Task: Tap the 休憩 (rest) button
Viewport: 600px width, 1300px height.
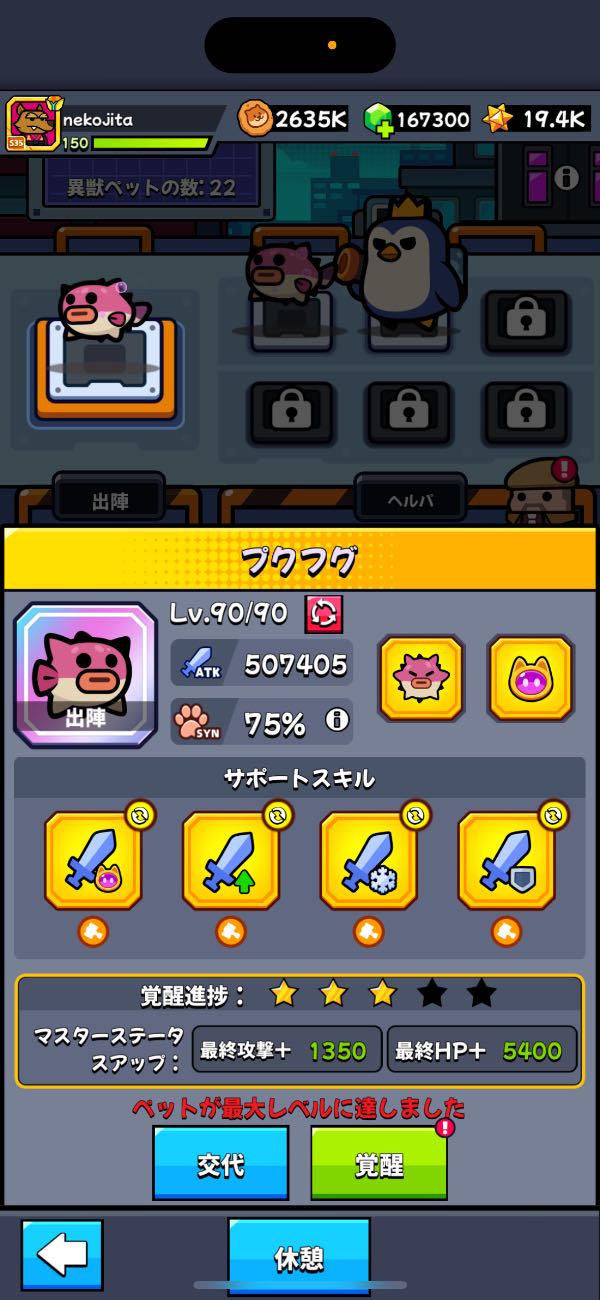Action: 298,1257
